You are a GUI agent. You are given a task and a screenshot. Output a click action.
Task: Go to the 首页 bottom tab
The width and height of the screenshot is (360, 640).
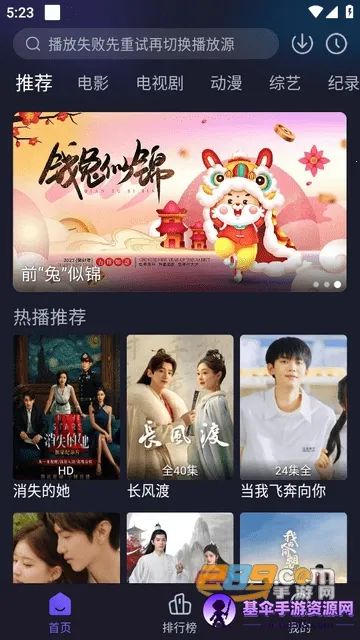[x=60, y=613]
